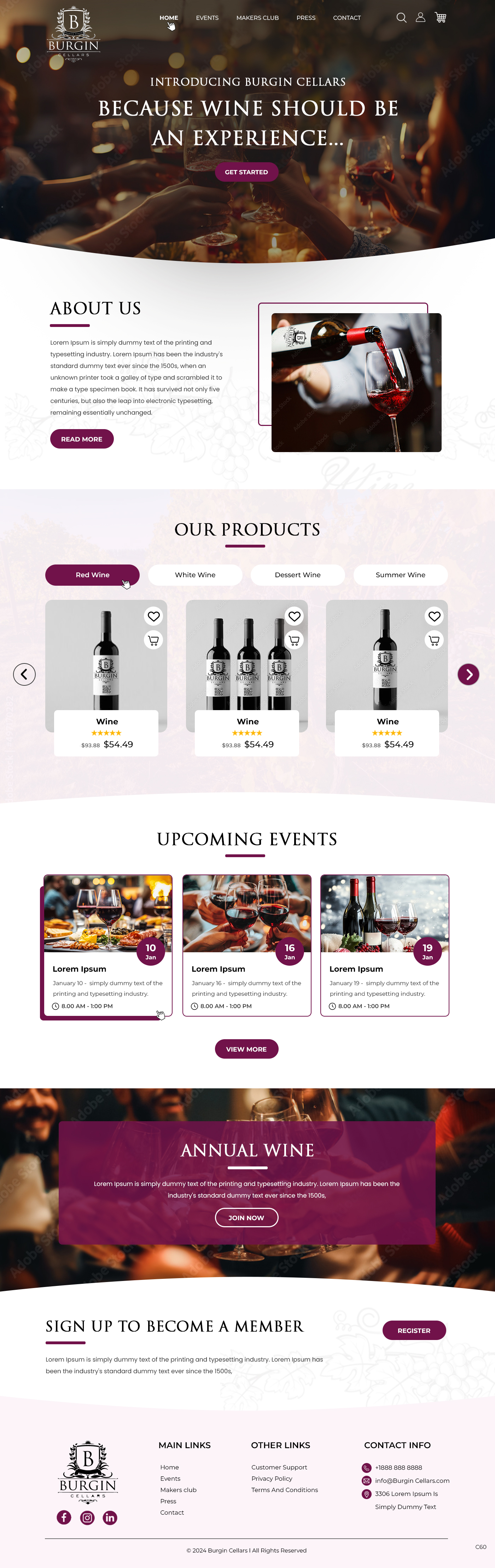Show next products with the right arrow
This screenshot has width=495, height=1568.
coord(468,674)
